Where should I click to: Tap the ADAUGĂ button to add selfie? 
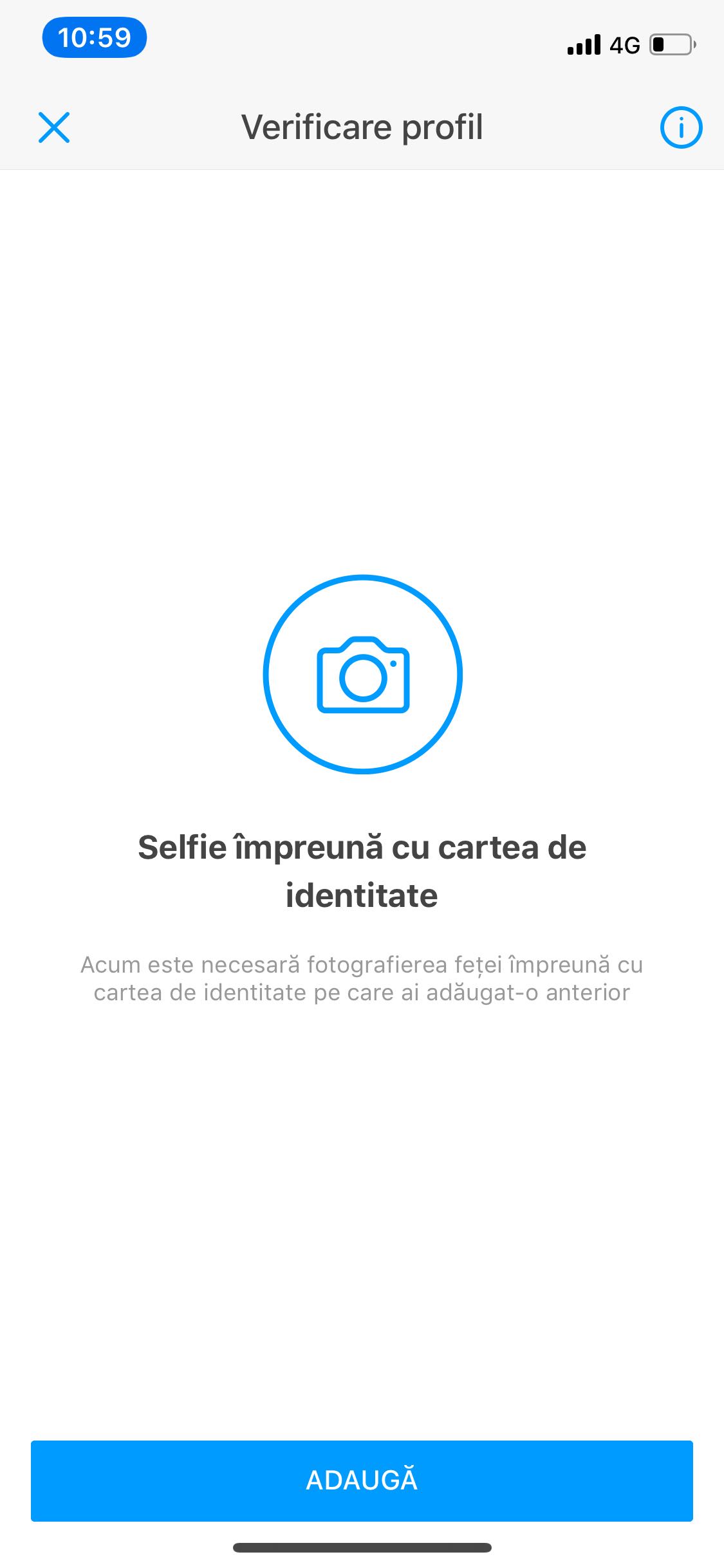(x=362, y=1480)
